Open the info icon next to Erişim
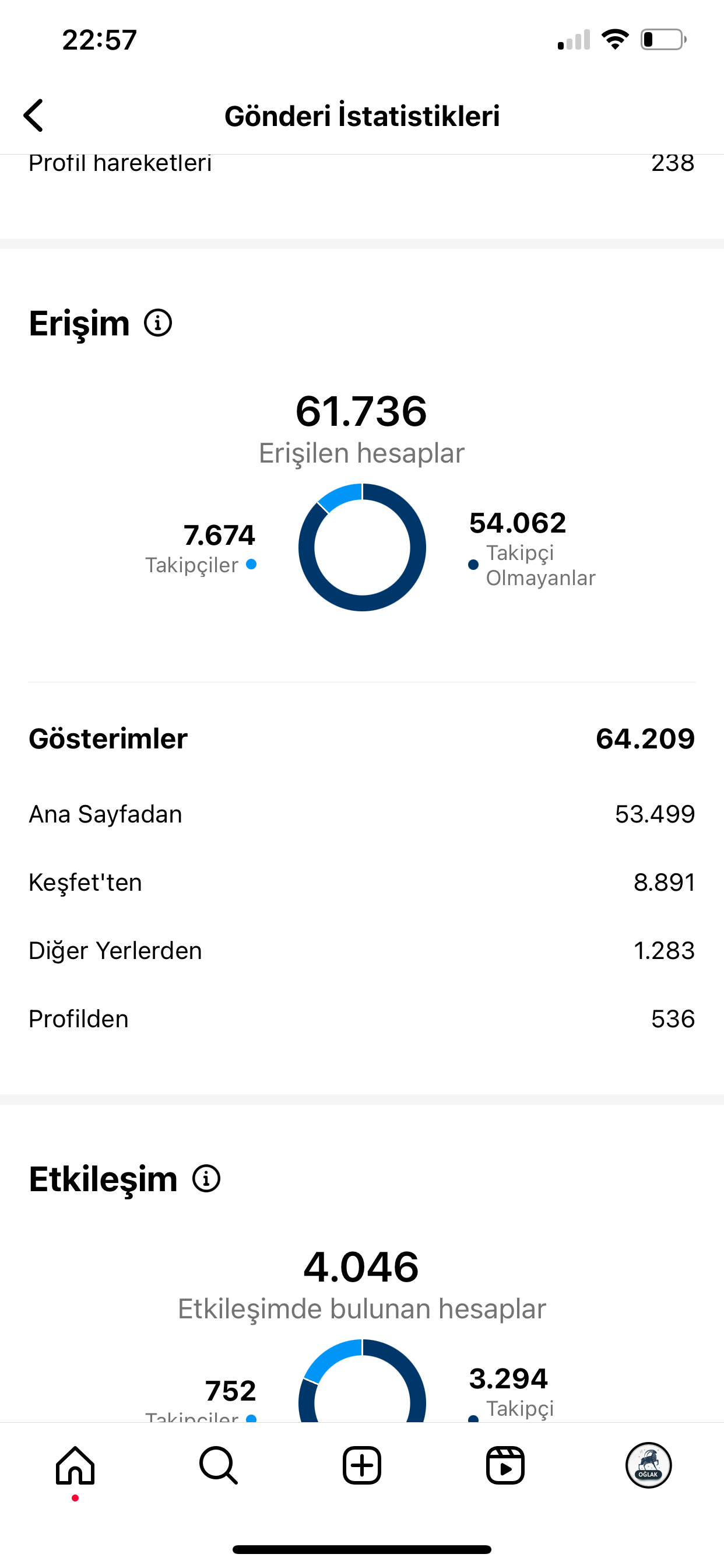724x1568 pixels. tap(158, 323)
